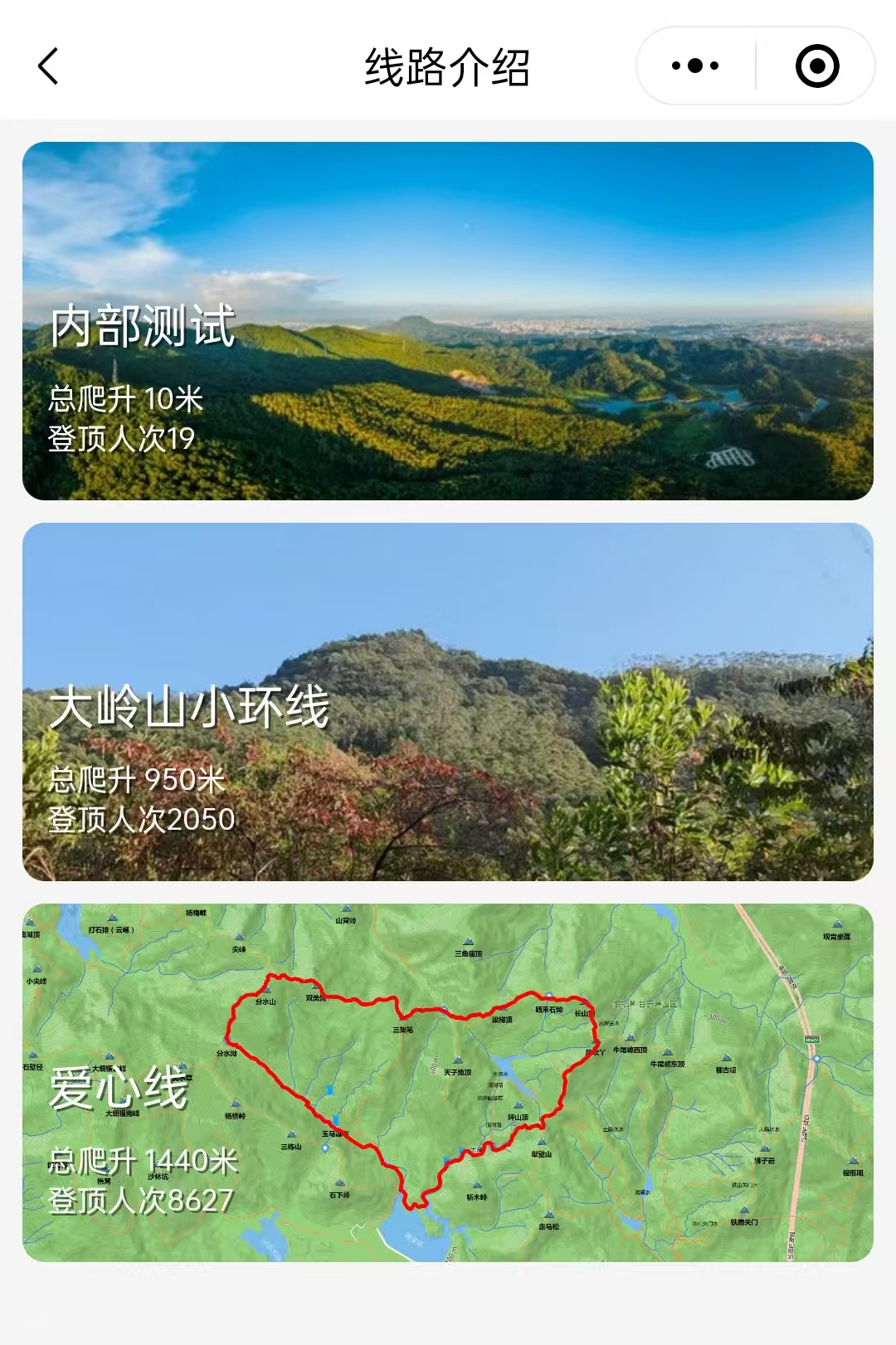
Task: Click the 天子地顶 mountain icon
Action: tap(459, 1059)
